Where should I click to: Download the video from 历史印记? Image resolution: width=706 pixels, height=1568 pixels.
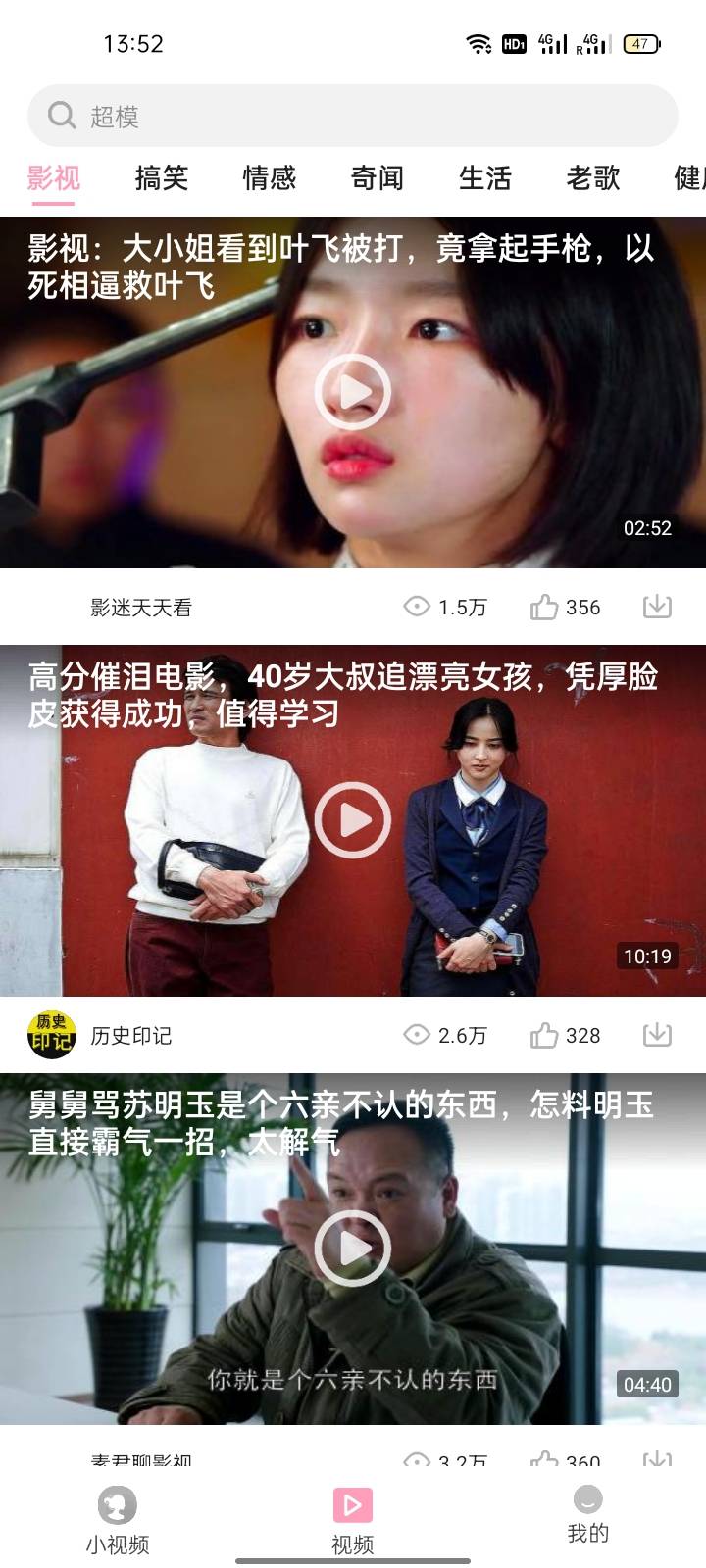657,1034
